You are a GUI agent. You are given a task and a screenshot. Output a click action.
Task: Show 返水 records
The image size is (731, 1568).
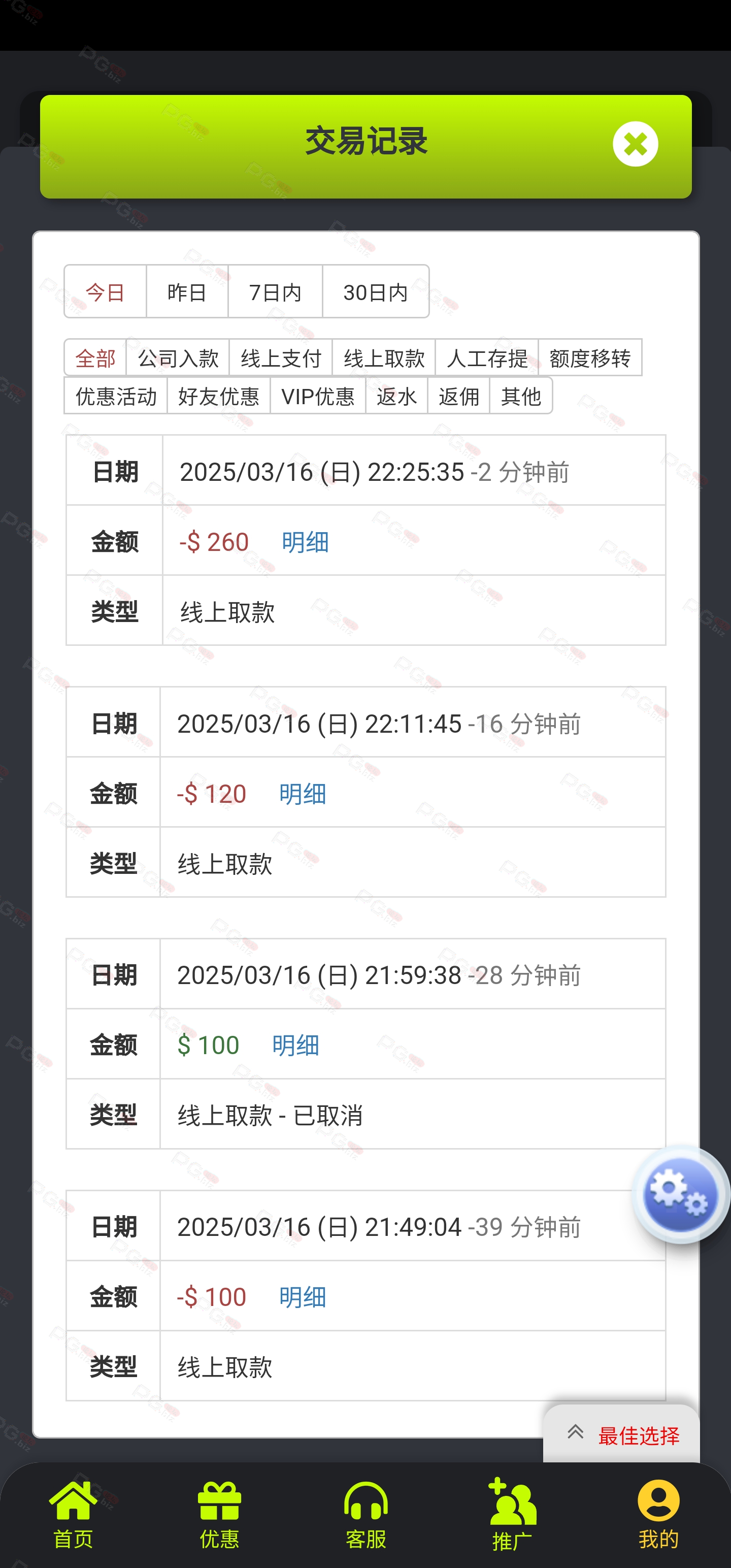tap(396, 396)
